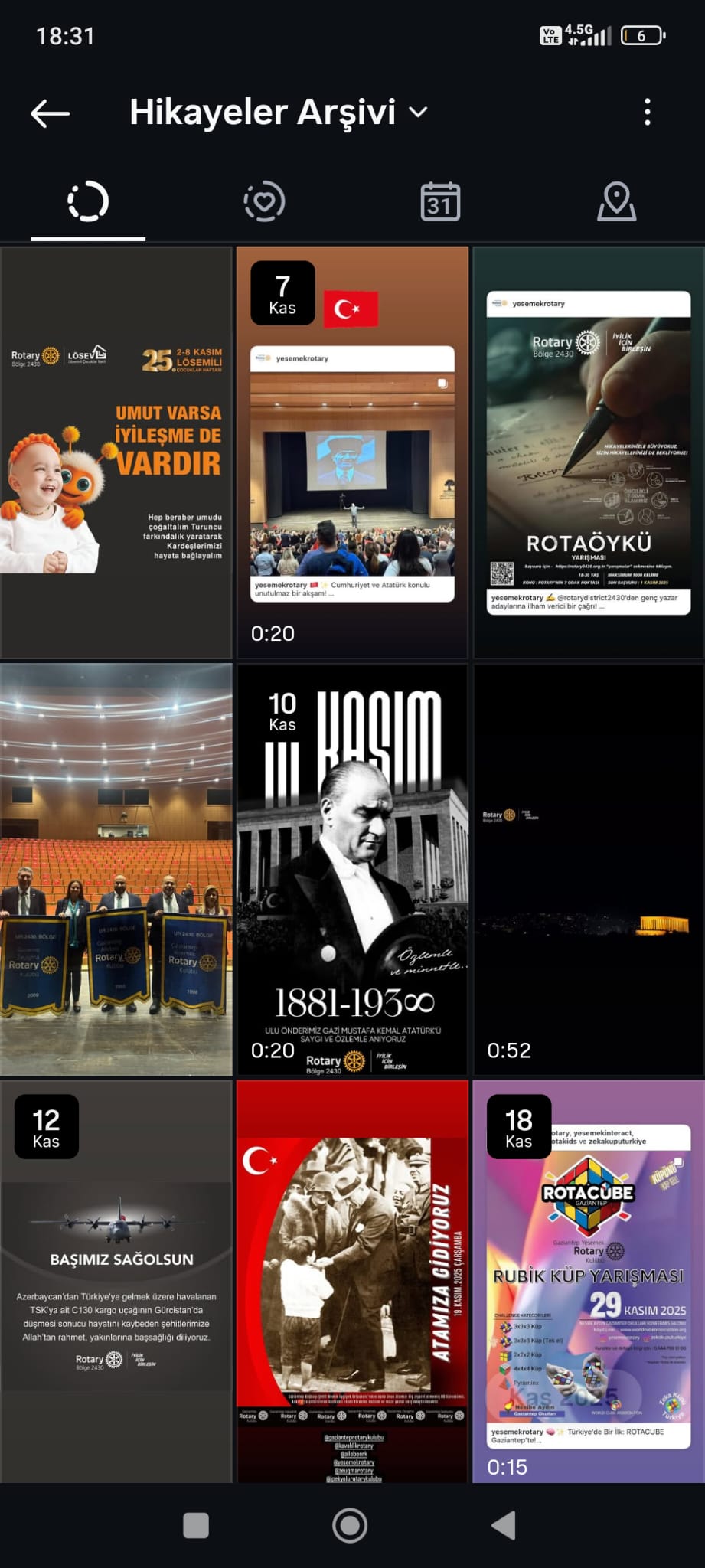
Task: Switch to the heart memories tab
Action: [264, 203]
